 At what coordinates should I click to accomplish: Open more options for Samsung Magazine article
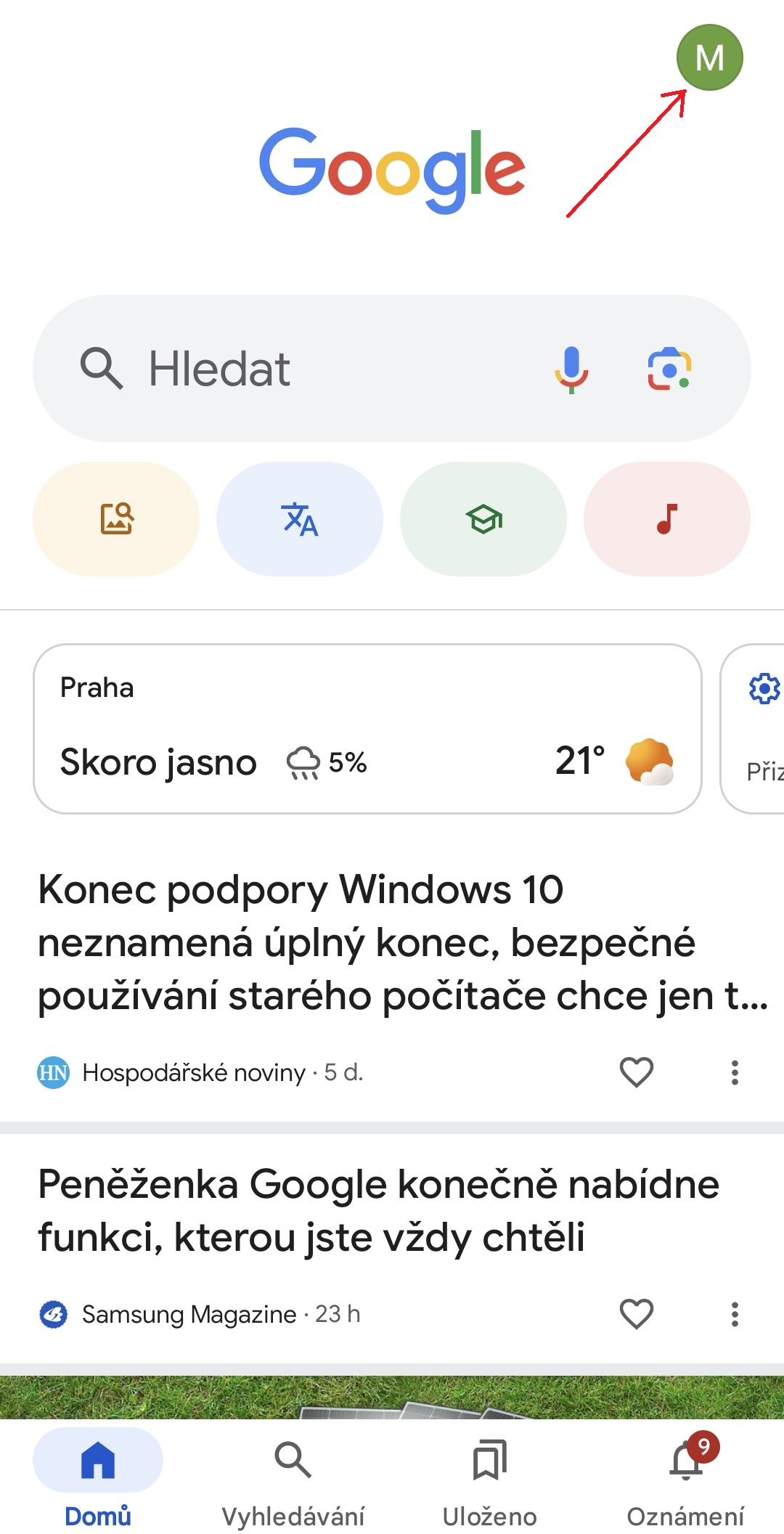click(735, 1313)
